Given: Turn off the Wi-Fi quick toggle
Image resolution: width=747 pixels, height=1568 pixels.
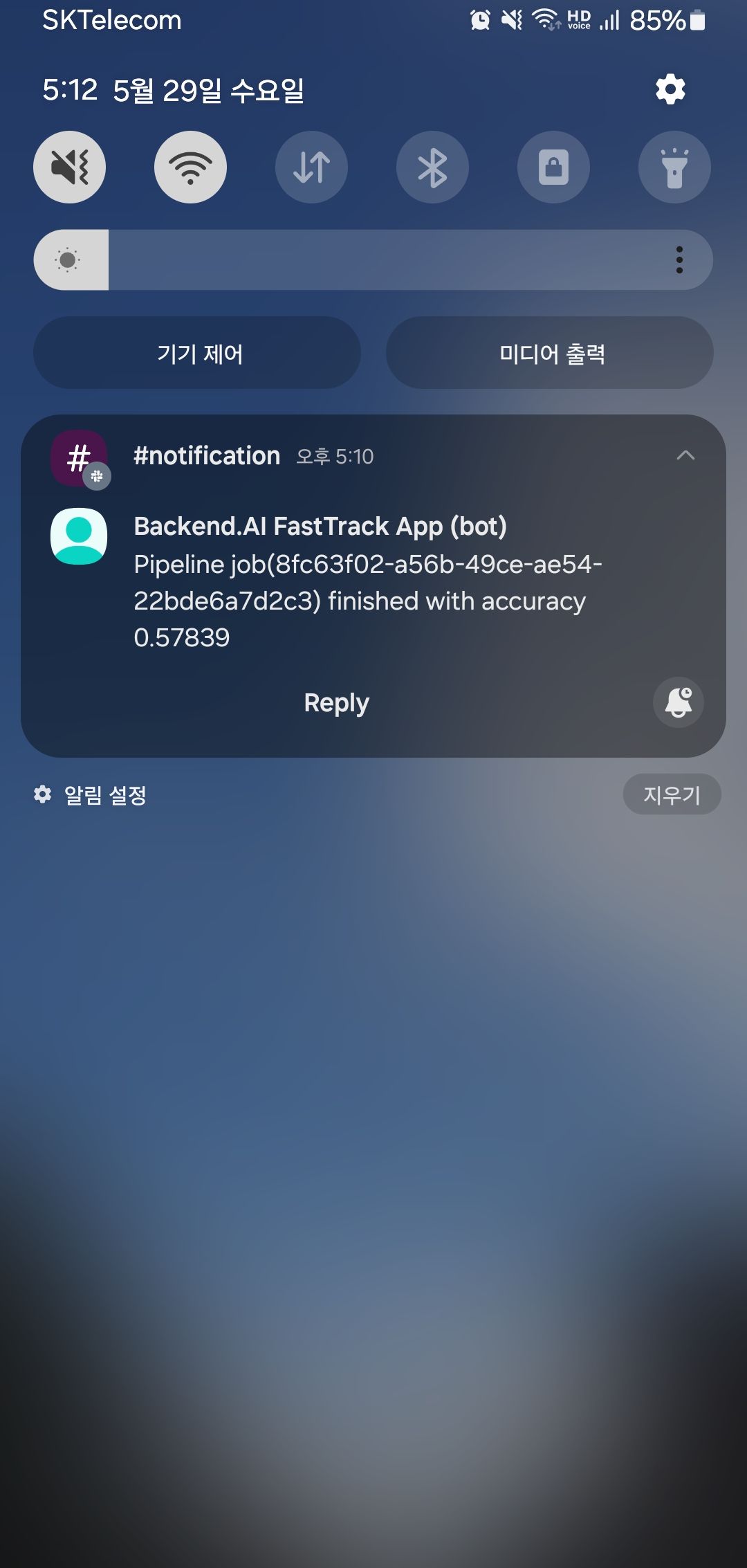Looking at the screenshot, I should [x=190, y=167].
